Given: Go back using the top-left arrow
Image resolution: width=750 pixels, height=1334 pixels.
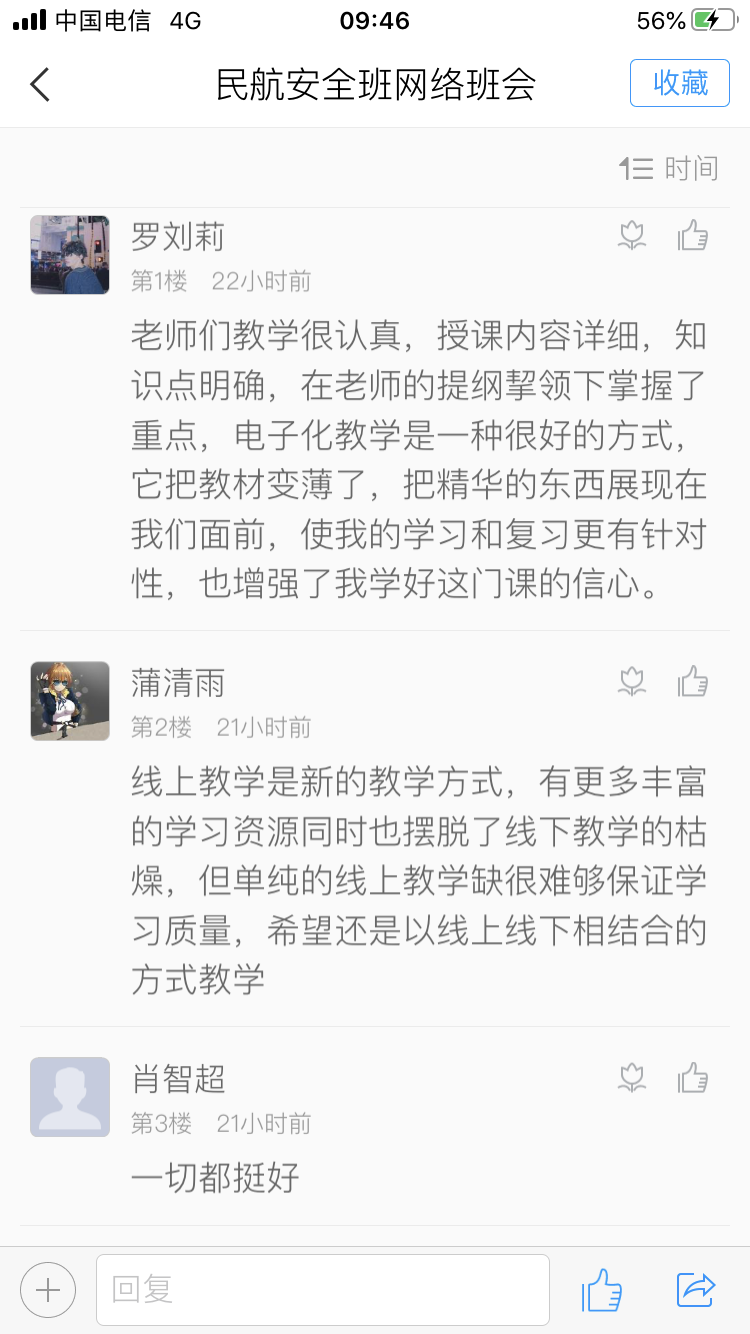Looking at the screenshot, I should pyautogui.click(x=40, y=85).
